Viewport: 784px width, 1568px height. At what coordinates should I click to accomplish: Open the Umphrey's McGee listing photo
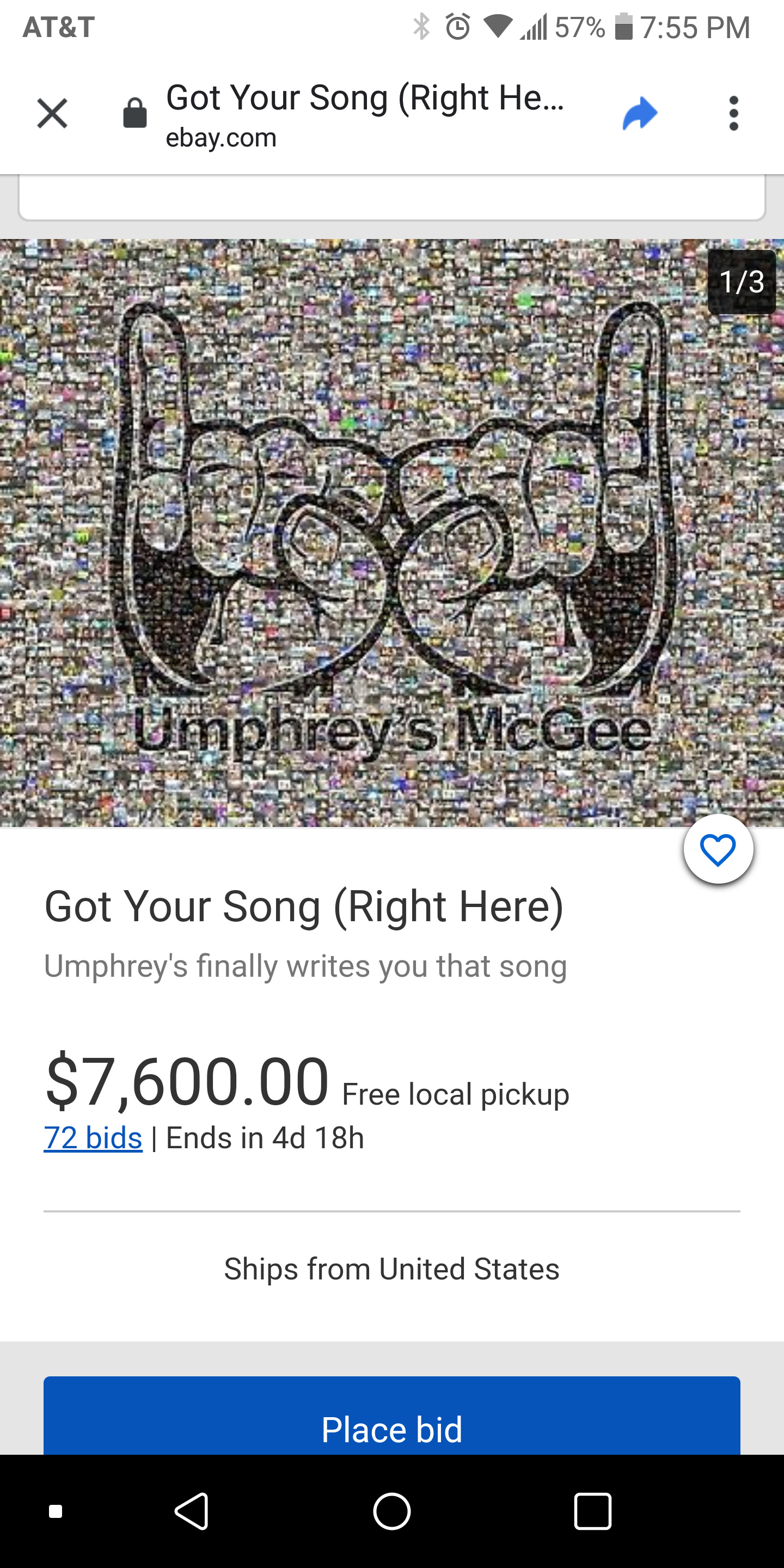392,532
